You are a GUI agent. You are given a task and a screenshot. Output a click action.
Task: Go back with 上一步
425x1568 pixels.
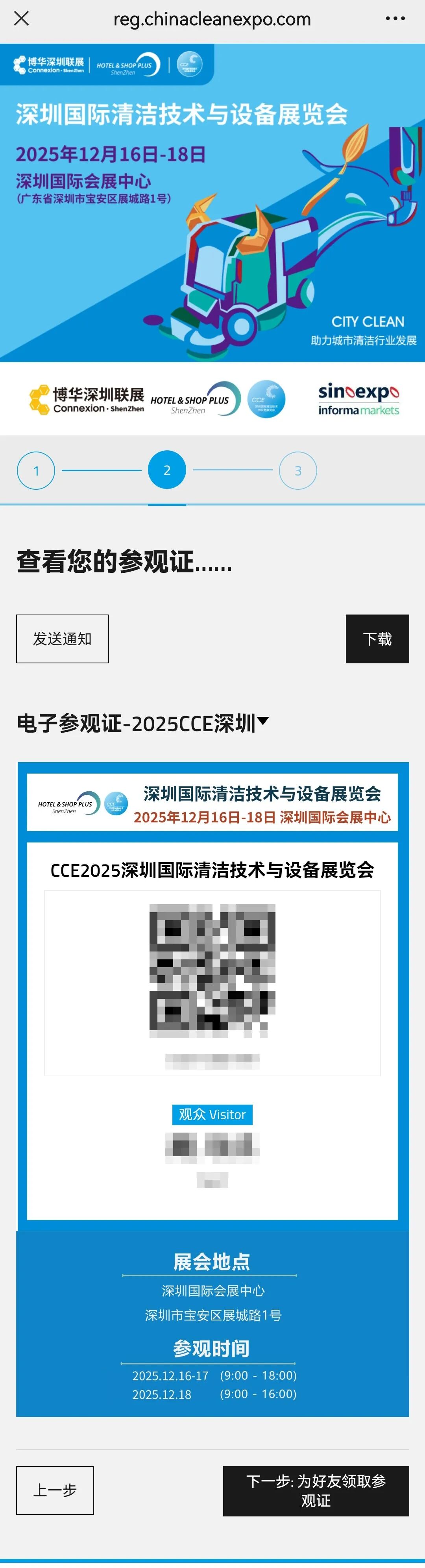pos(55,1490)
